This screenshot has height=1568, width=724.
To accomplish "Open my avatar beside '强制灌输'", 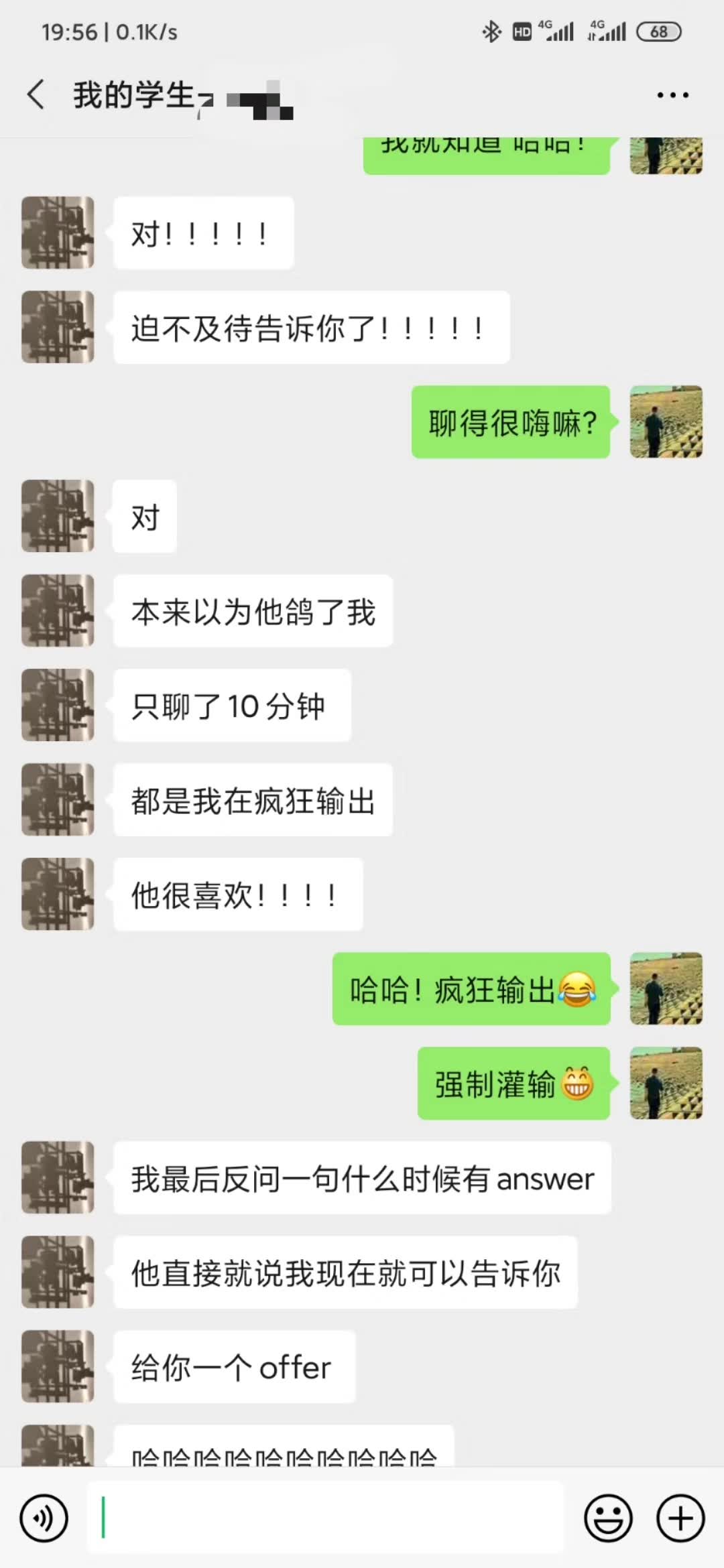I will (666, 1084).
